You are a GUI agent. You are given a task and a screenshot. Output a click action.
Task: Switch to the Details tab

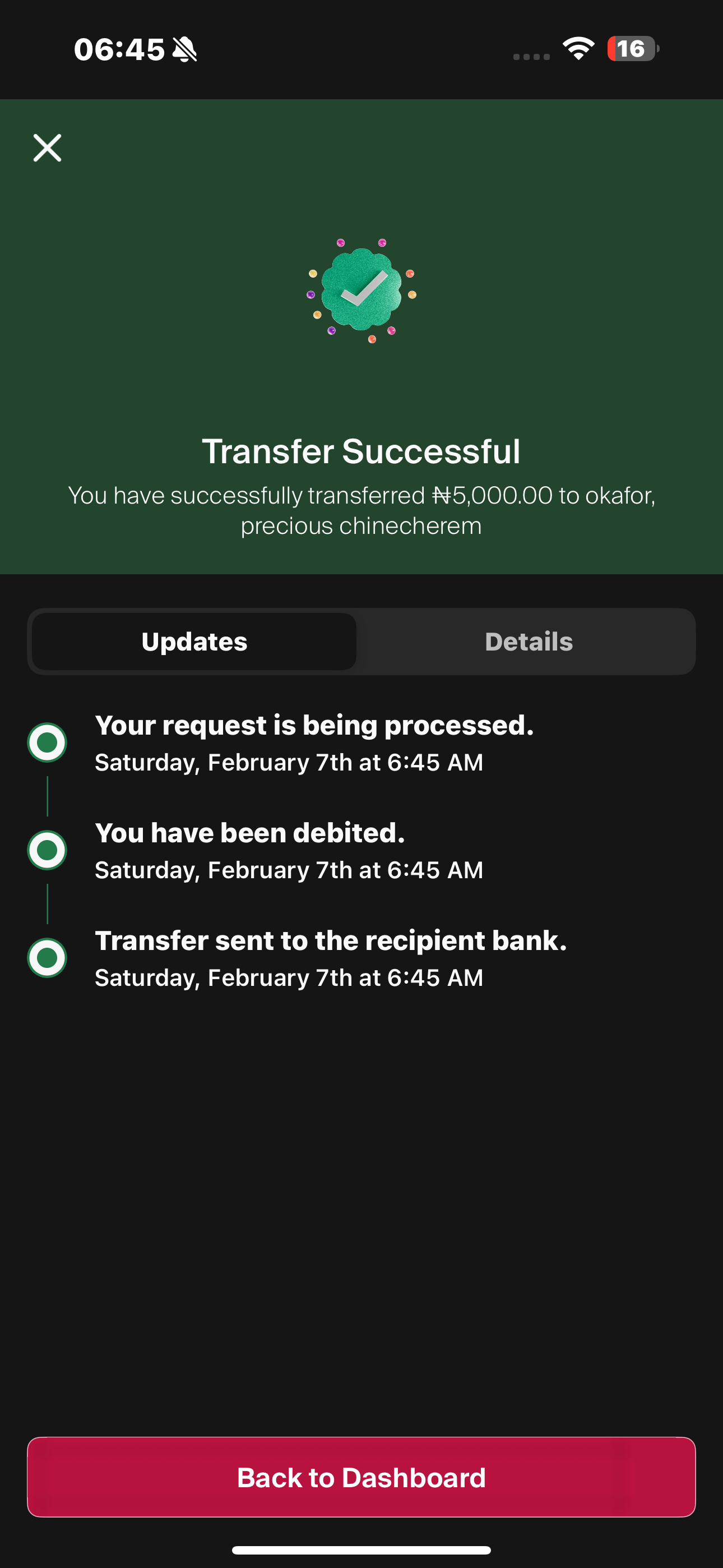529,642
